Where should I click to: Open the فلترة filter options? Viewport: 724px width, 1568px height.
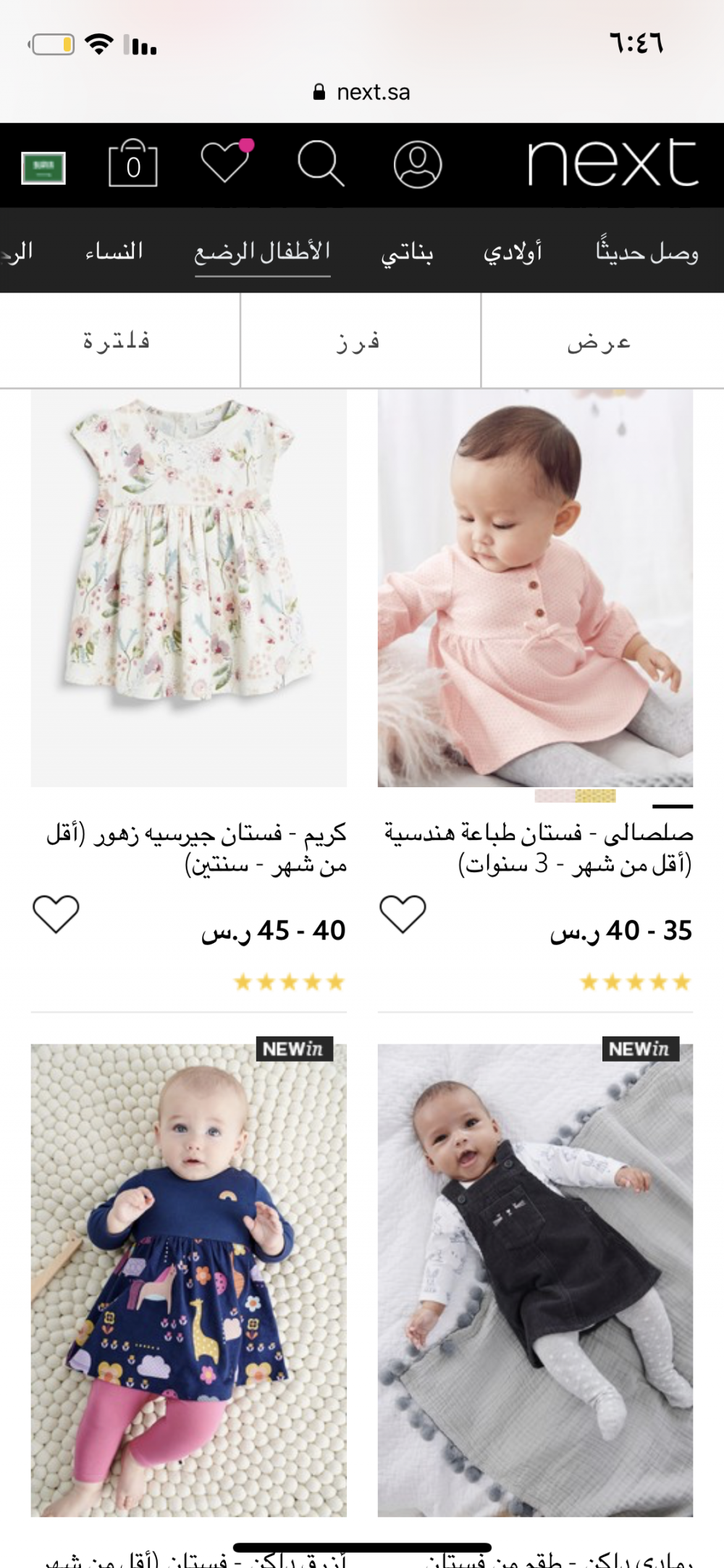tap(117, 341)
